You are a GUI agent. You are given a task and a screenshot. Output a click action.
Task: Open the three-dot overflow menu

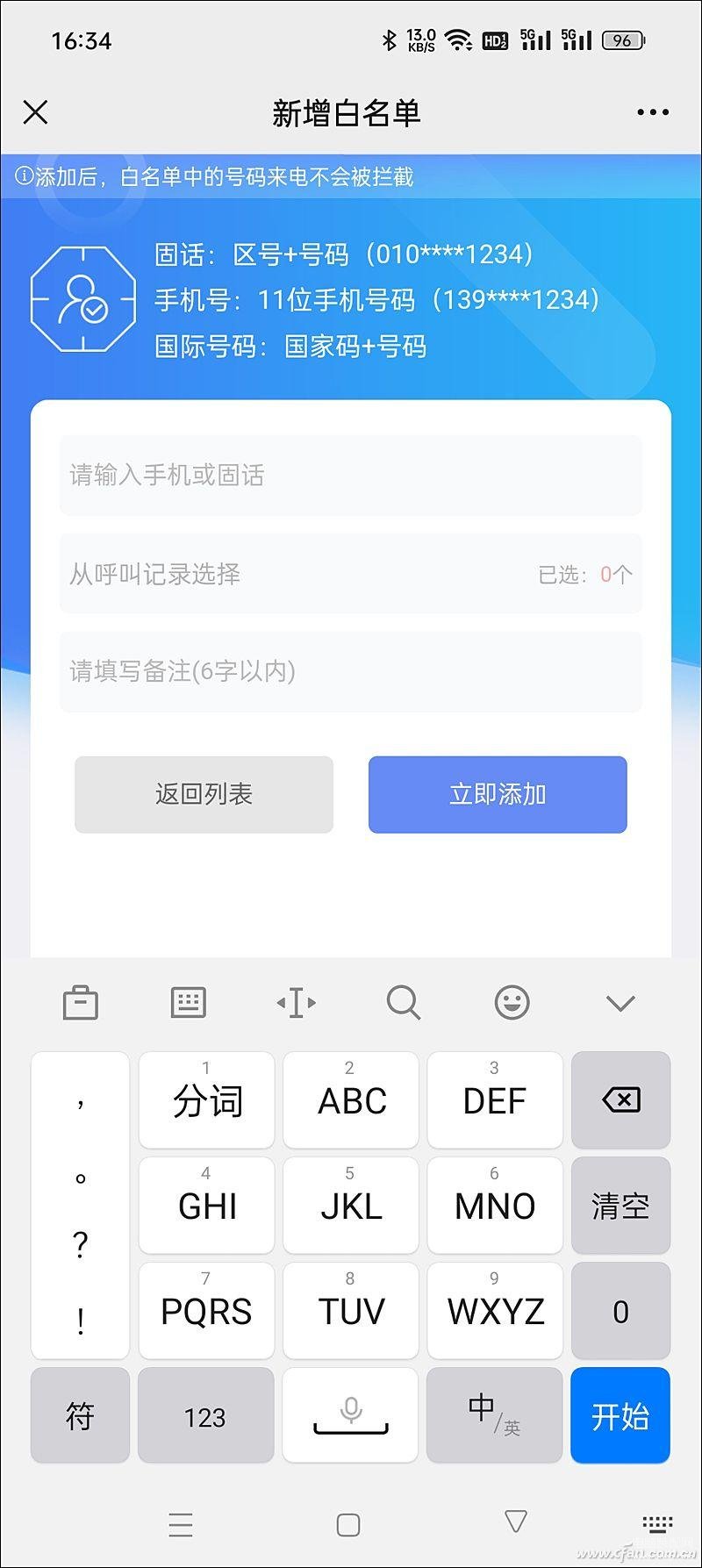tap(653, 112)
